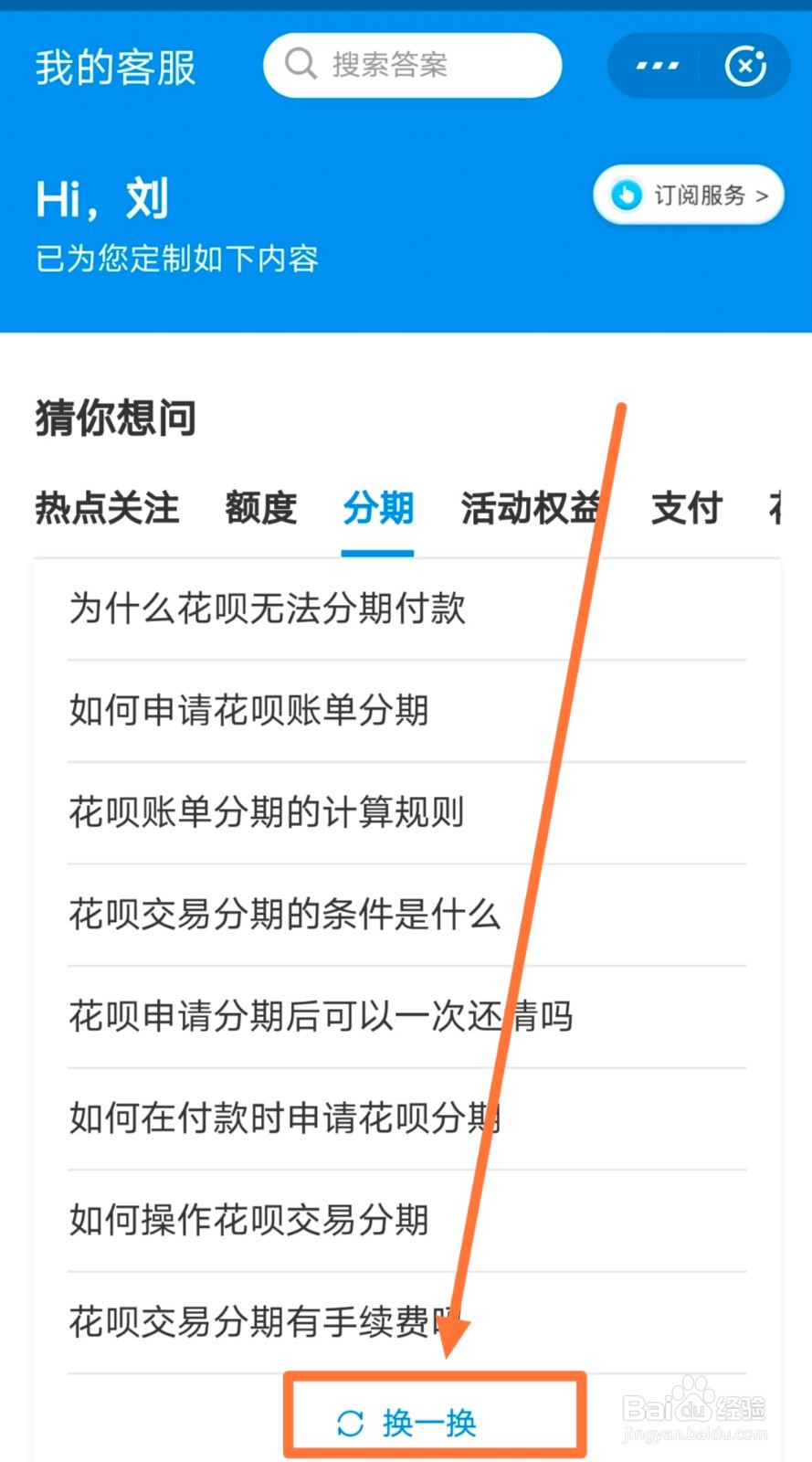
Task: Open the 额度 tab
Action: 259,509
